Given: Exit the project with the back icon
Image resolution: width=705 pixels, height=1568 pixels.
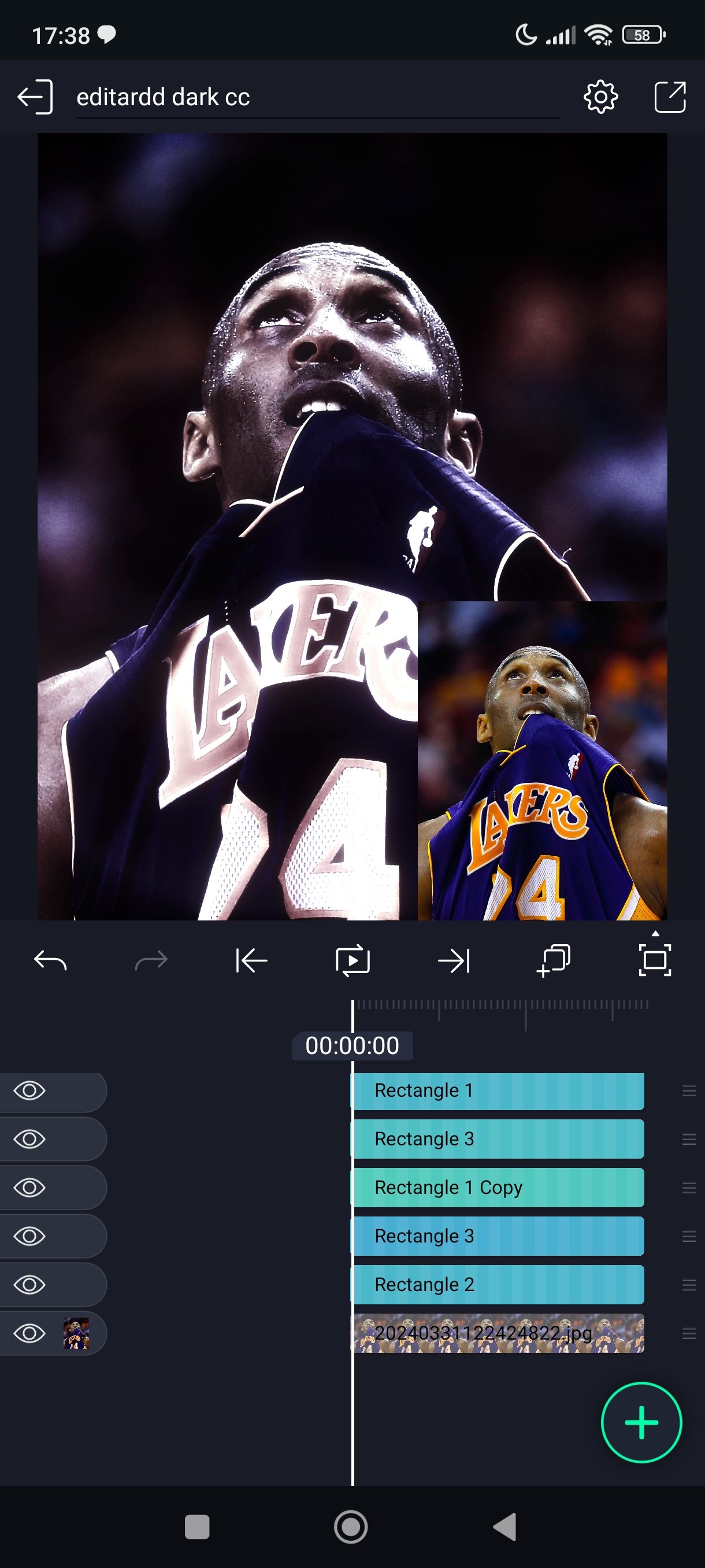Looking at the screenshot, I should 35,97.
